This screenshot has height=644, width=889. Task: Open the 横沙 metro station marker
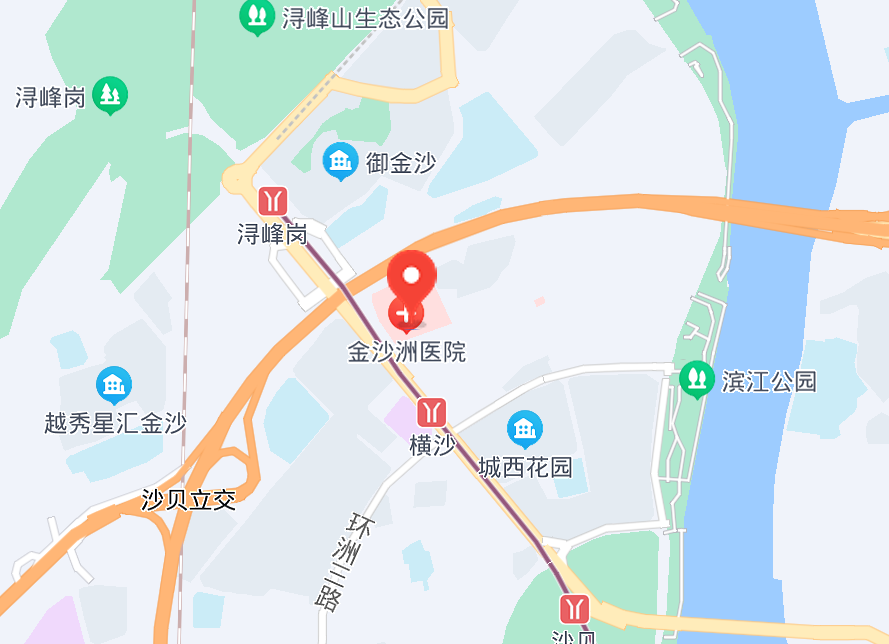coord(432,411)
